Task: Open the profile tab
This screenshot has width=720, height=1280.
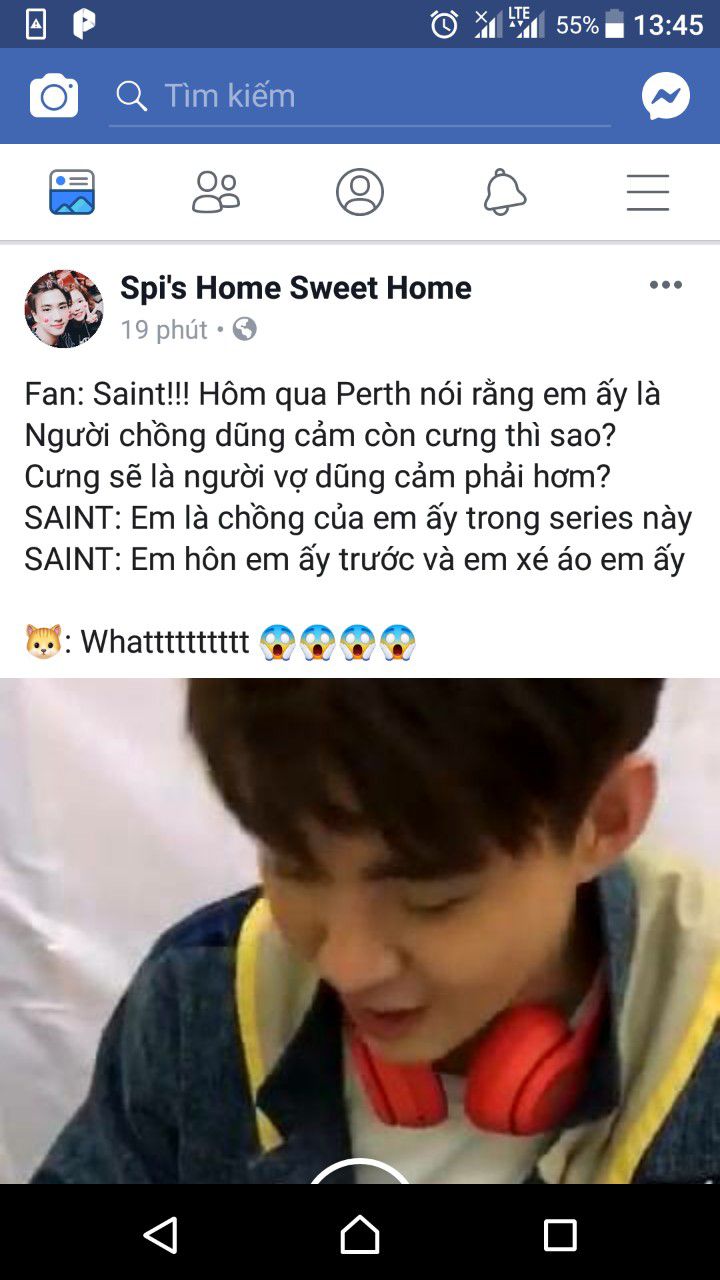Action: [360, 192]
